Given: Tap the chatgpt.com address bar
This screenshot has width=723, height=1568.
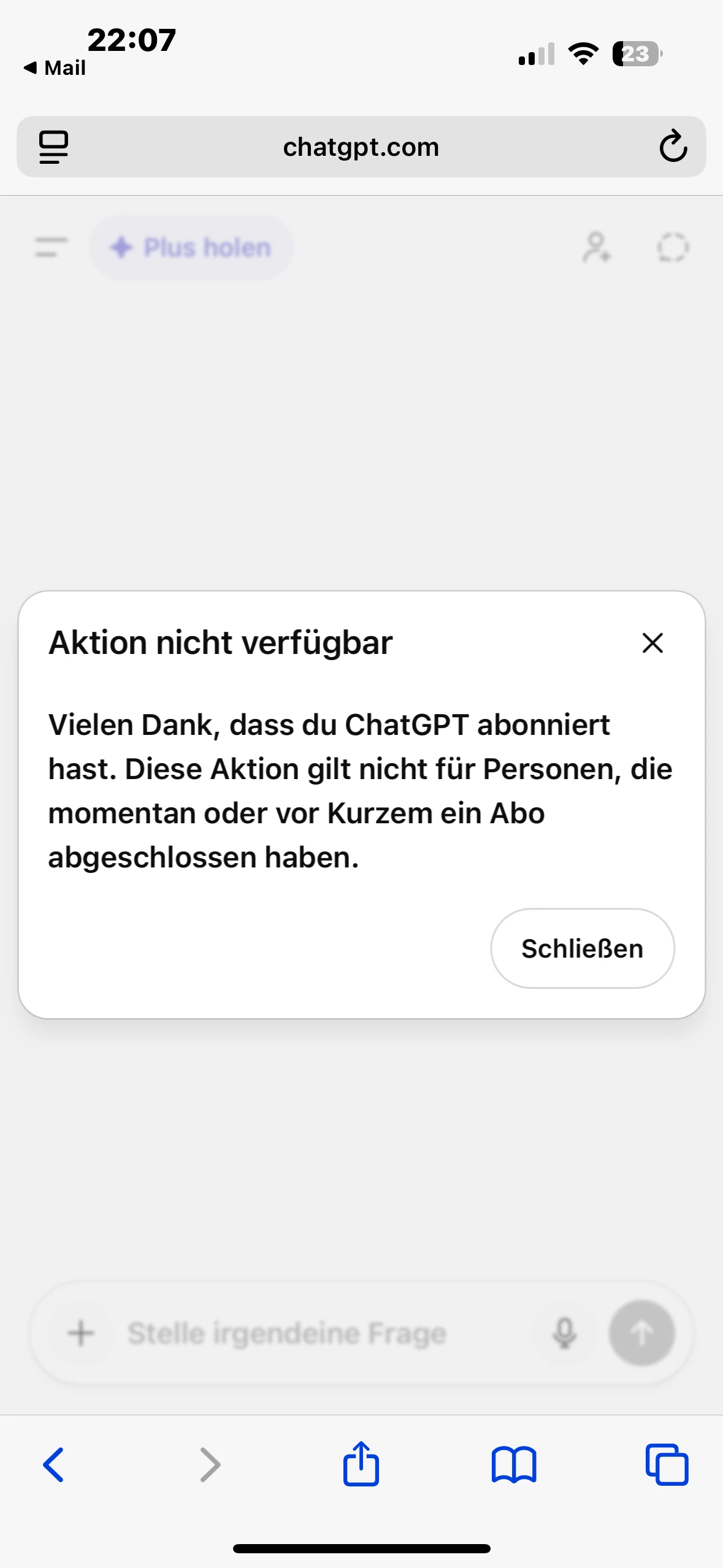Looking at the screenshot, I should pyautogui.click(x=361, y=147).
